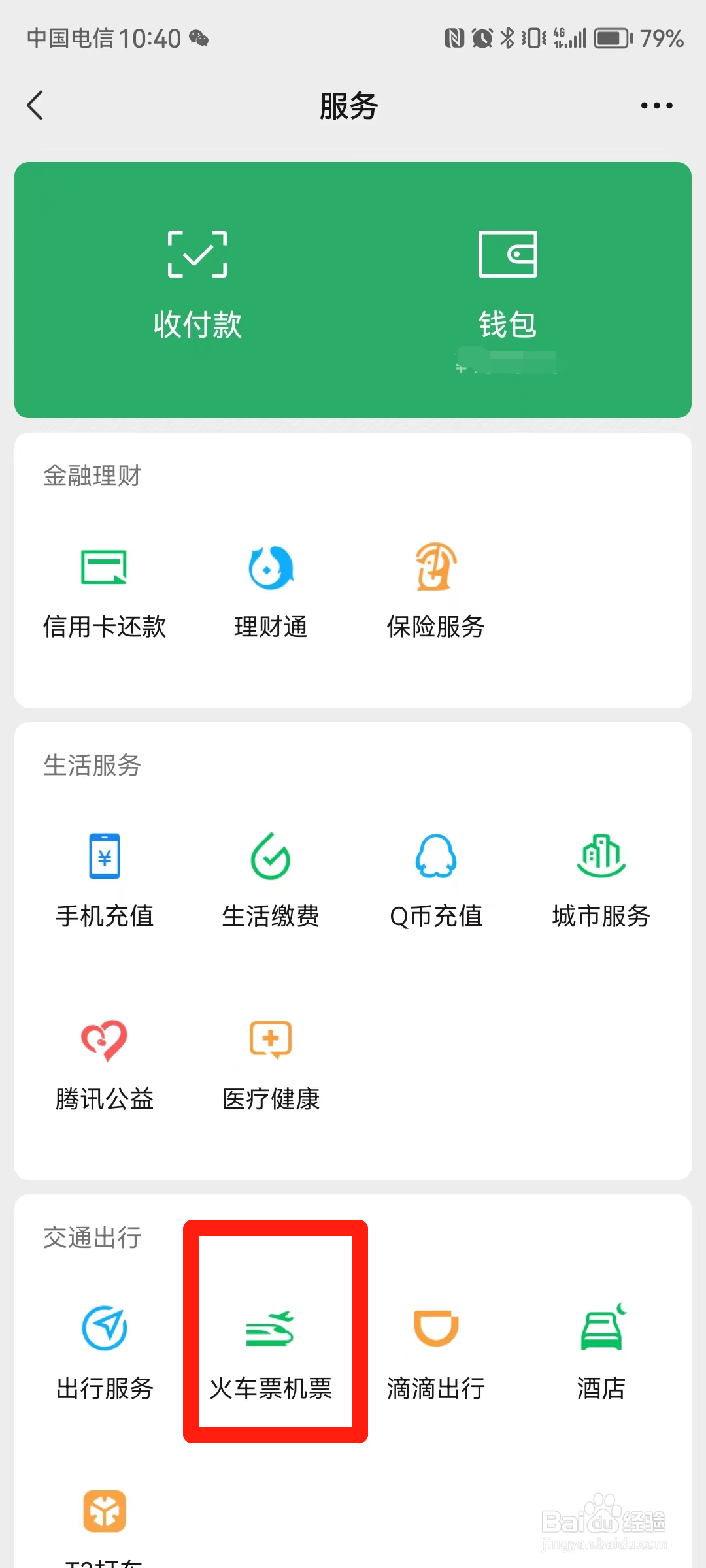Image resolution: width=706 pixels, height=1568 pixels.
Task: Go back from the 服务 page
Action: tap(35, 105)
